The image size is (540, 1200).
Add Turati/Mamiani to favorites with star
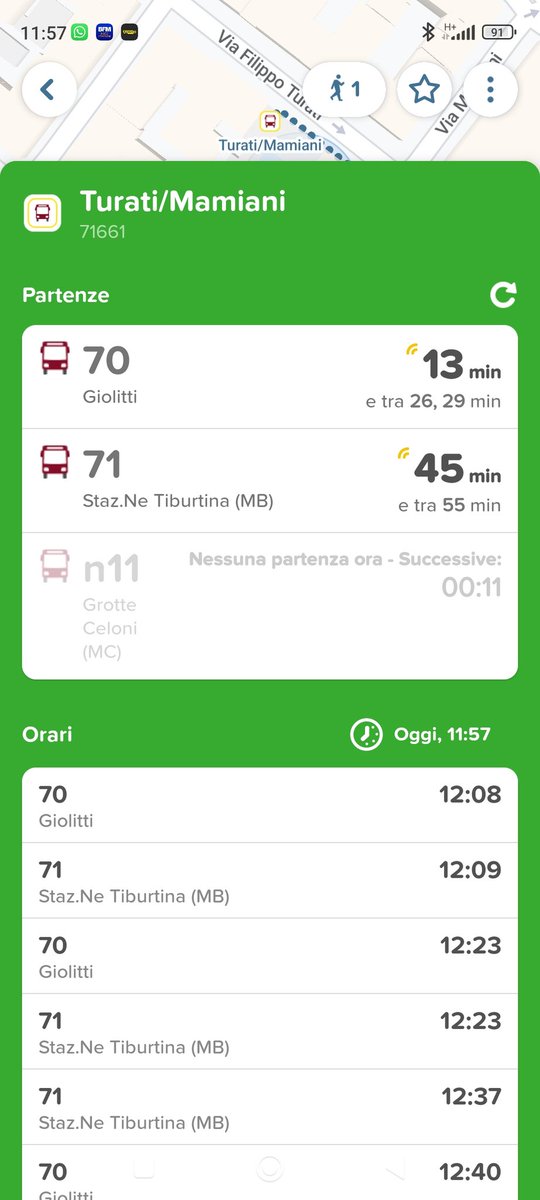pos(424,90)
